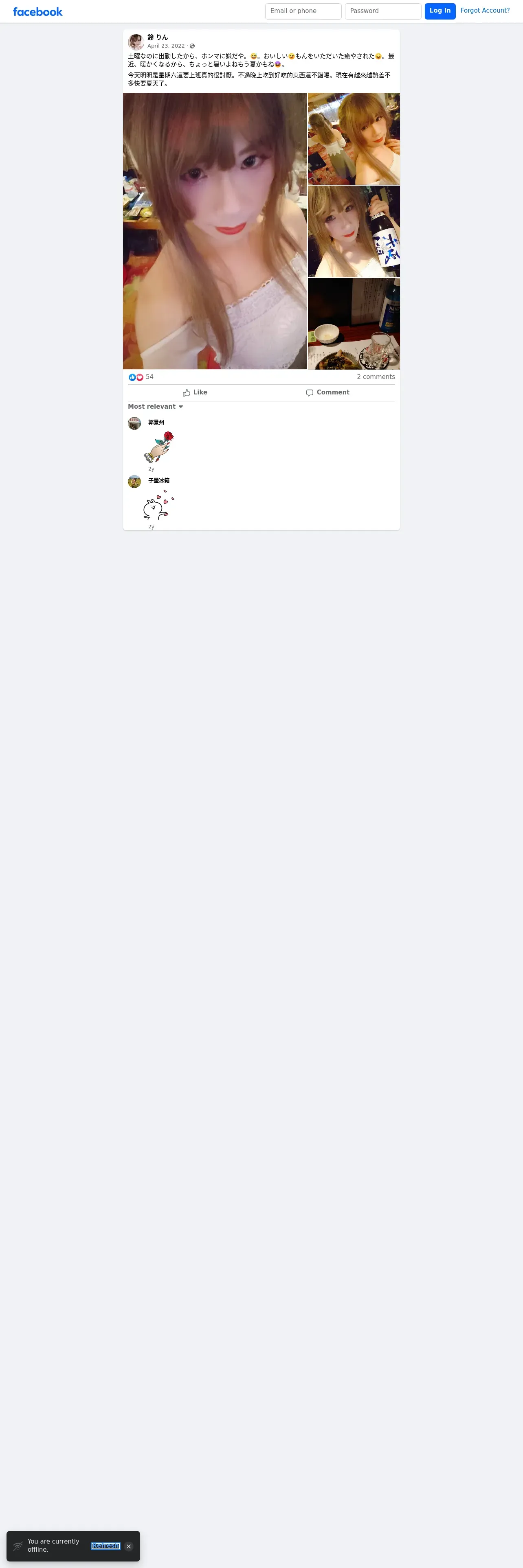
Task: Open the photo with the sake bottle
Action: [354, 231]
